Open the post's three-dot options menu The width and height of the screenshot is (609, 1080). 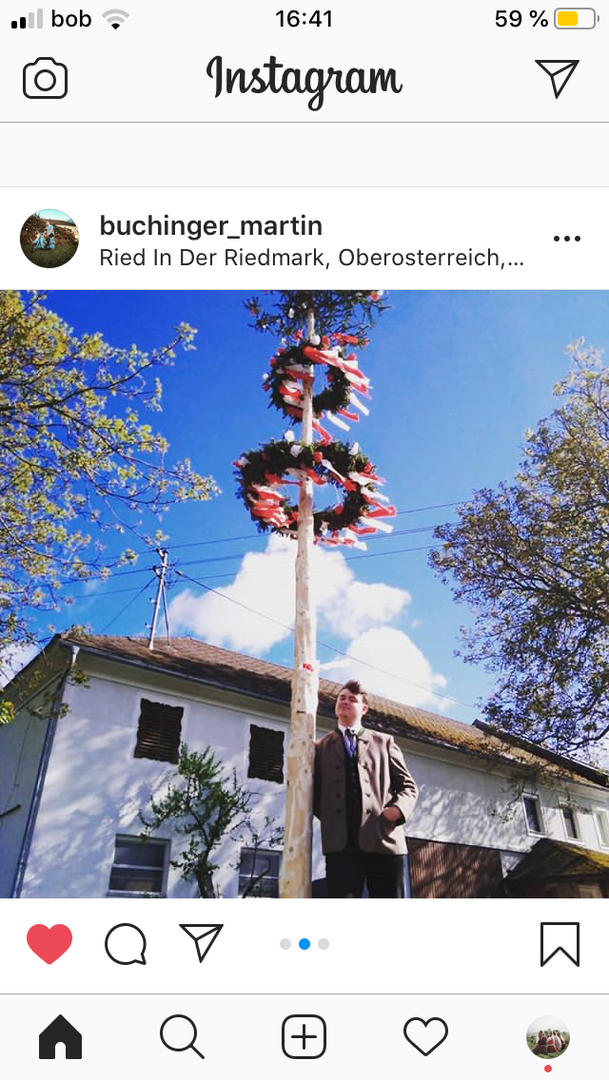click(x=566, y=239)
